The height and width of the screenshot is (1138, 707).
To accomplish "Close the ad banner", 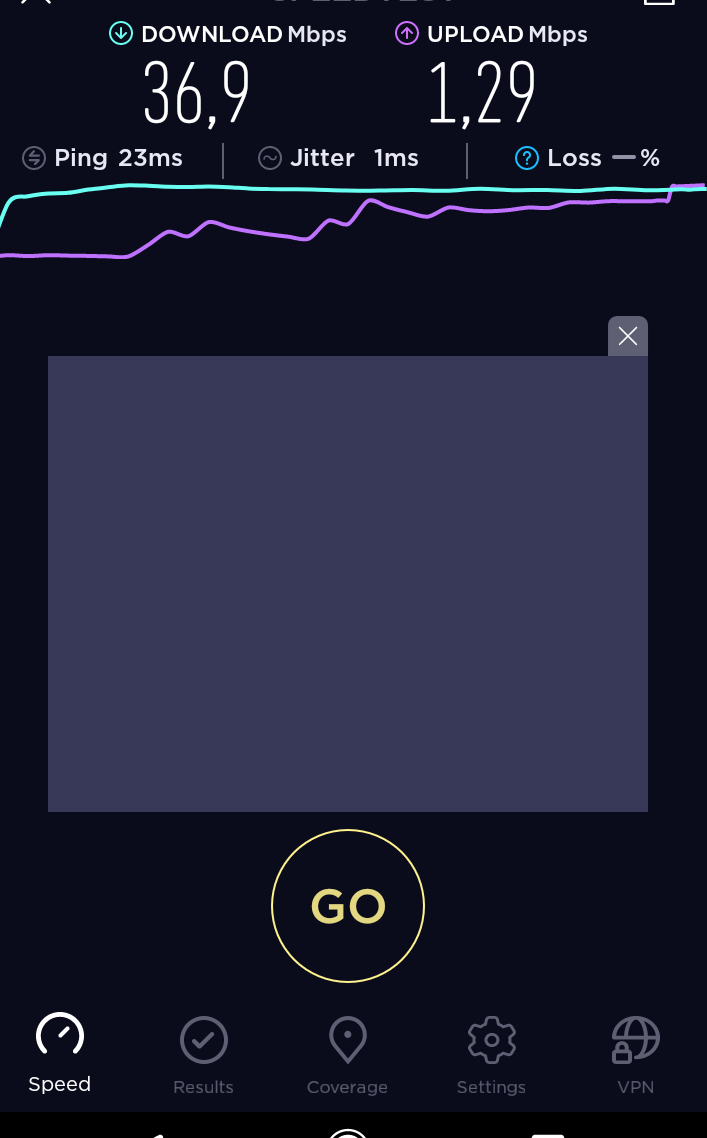I will (x=628, y=336).
